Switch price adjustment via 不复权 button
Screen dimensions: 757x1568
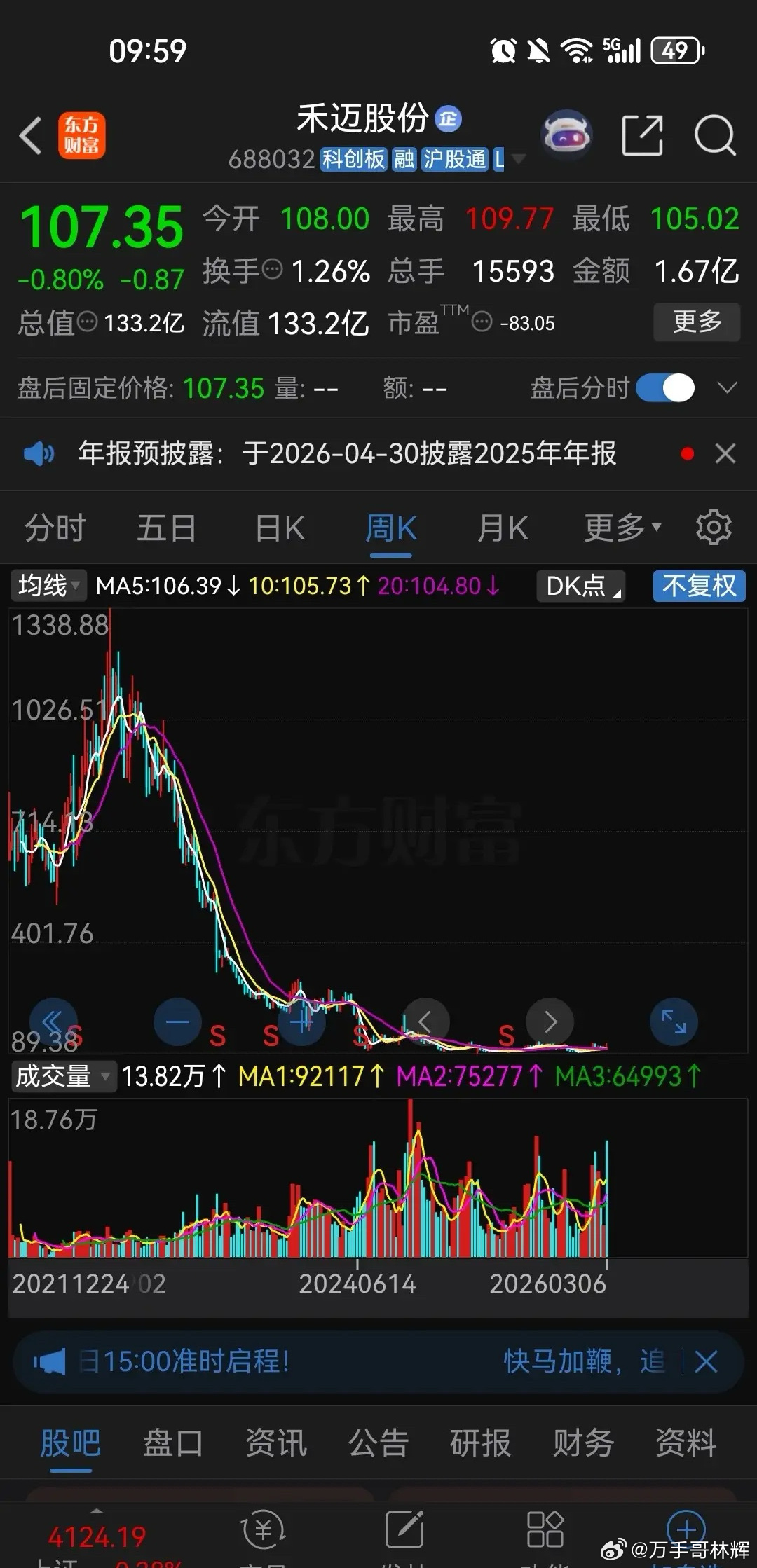[698, 587]
